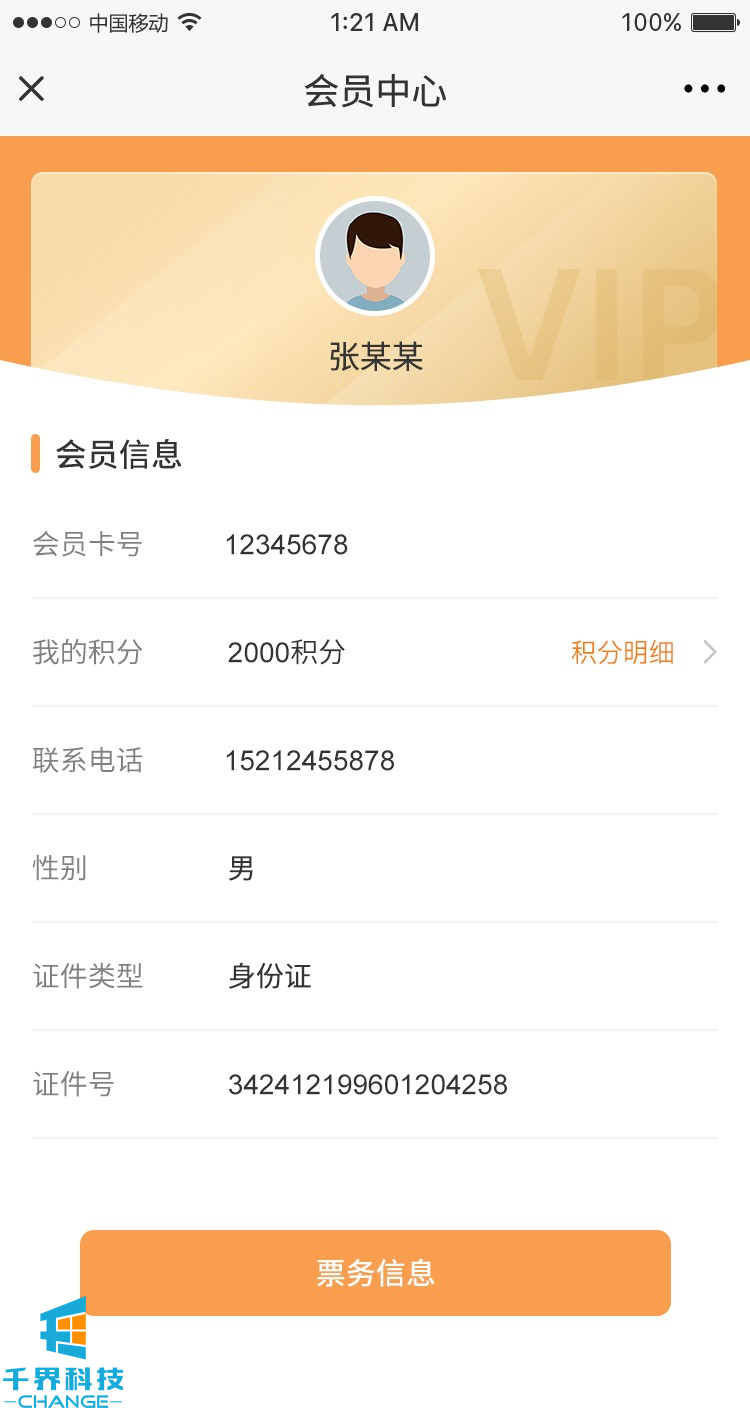Open the three-dot overflow menu
Viewport: 750px width, 1412px height.
pos(704,90)
